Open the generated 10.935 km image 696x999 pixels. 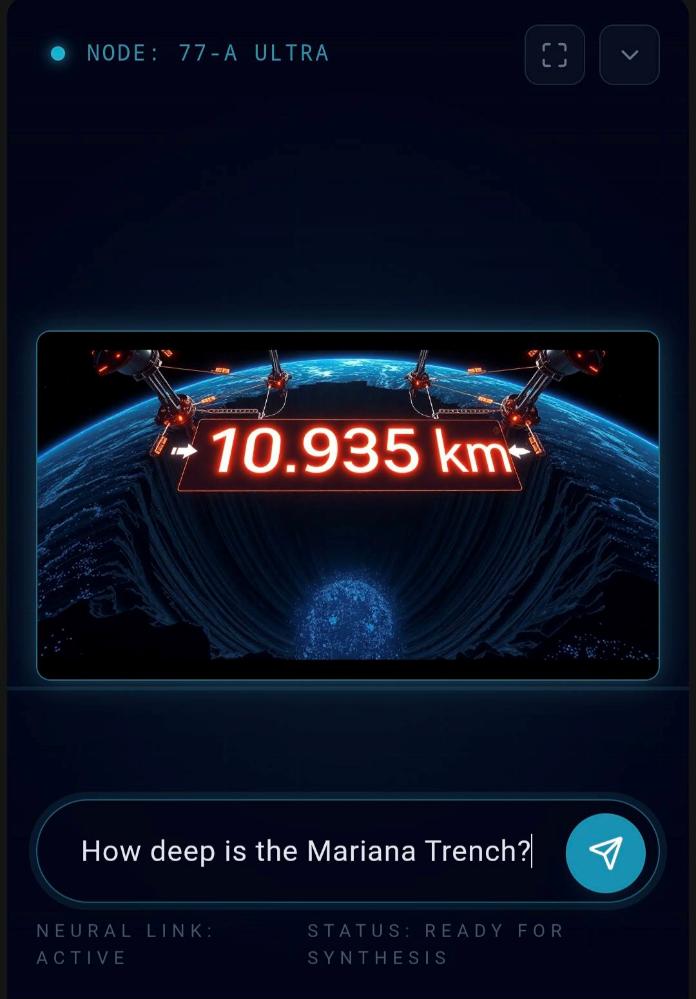[348, 505]
